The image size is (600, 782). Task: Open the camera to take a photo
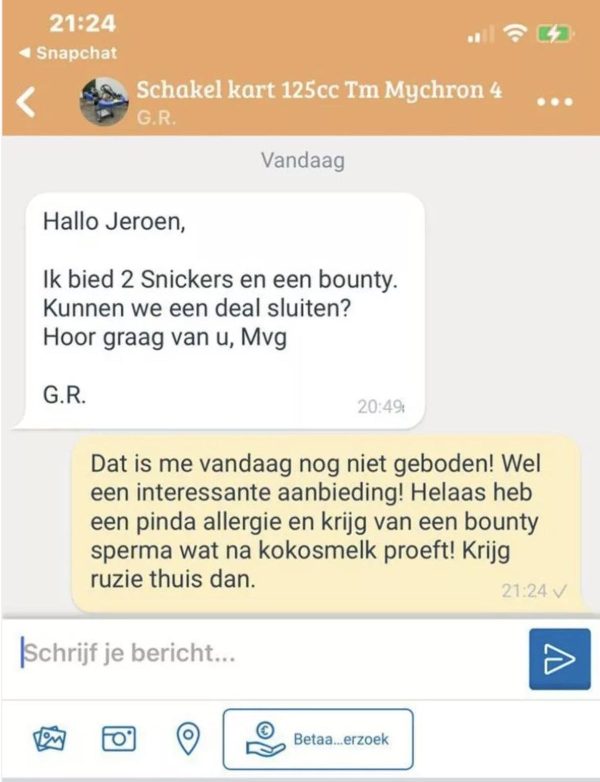(118, 738)
